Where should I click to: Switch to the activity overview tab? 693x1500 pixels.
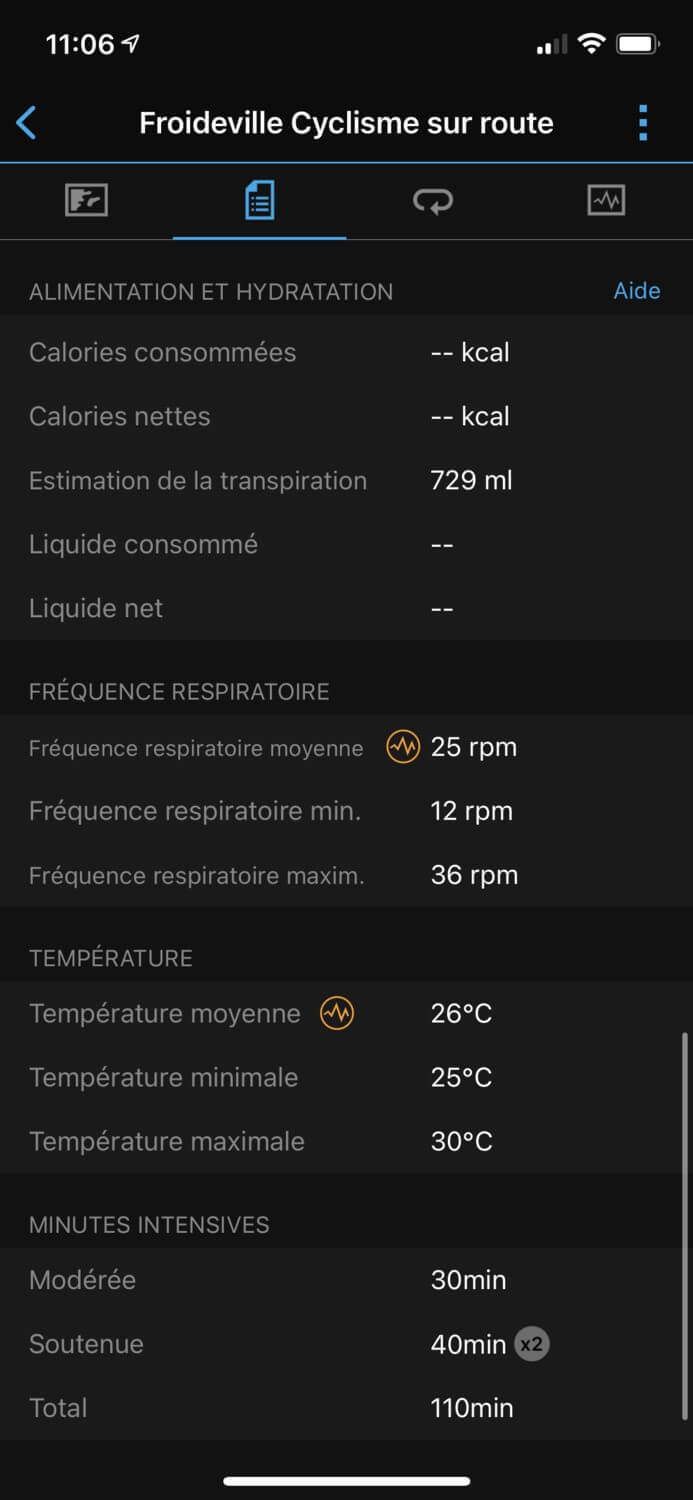tap(86, 201)
